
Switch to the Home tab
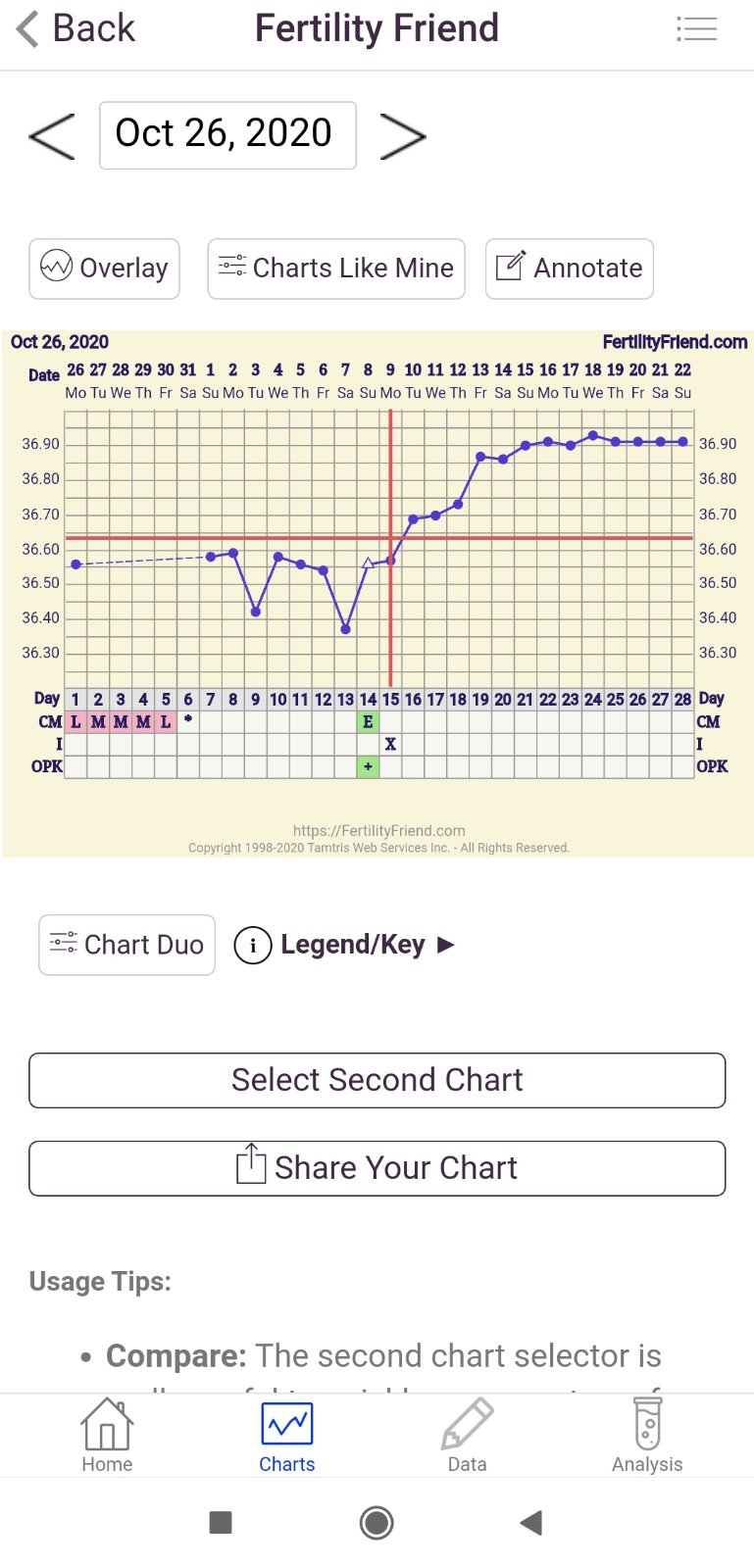tap(107, 1436)
